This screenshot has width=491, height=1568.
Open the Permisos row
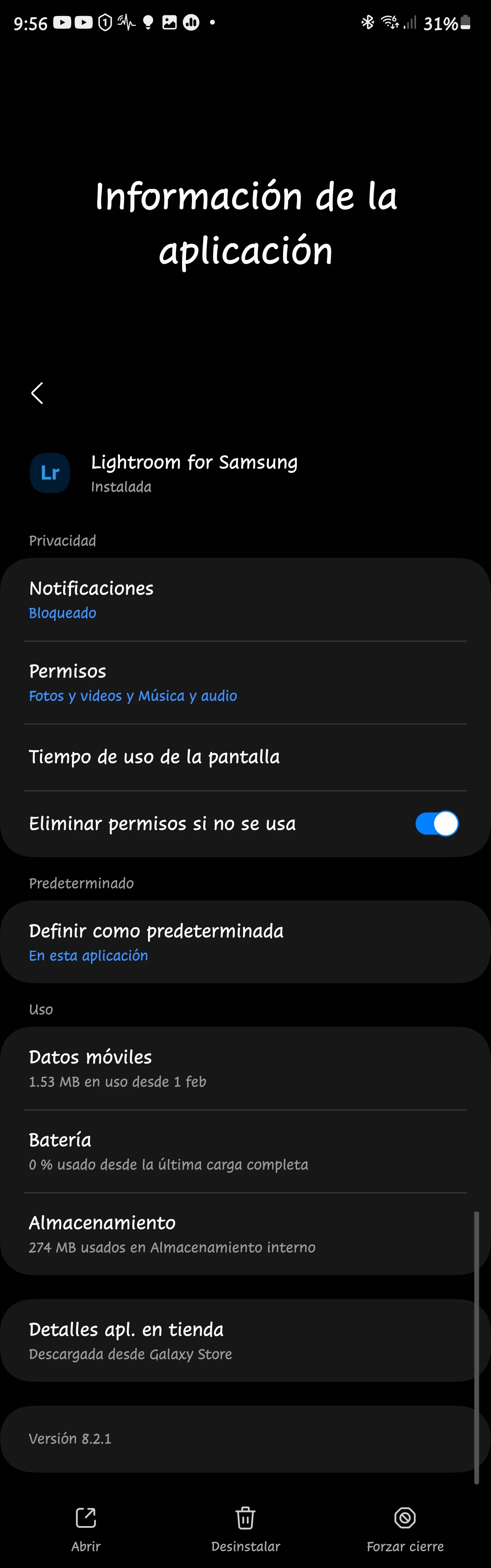coord(245,682)
